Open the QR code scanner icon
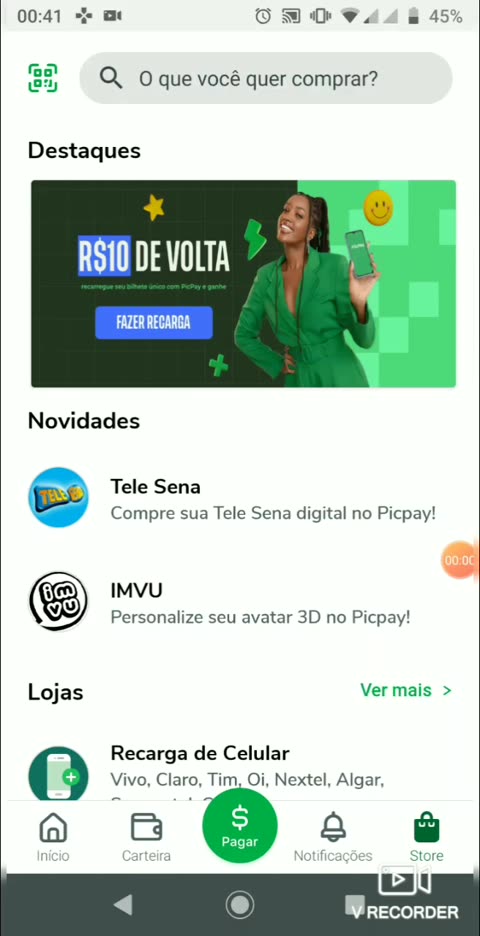480x936 pixels. pos(42,78)
